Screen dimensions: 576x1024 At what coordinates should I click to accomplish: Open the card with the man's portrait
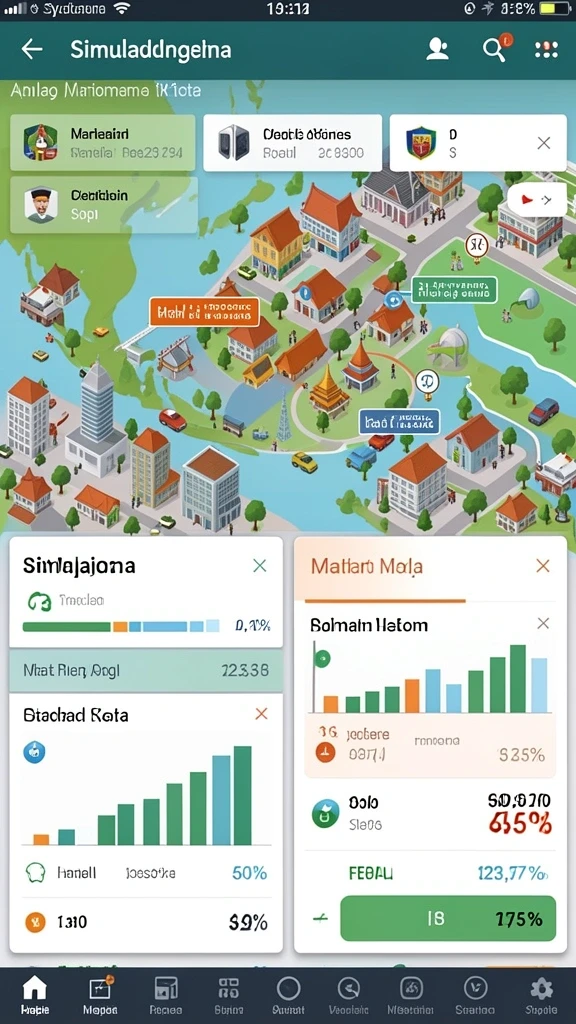pyautogui.click(x=103, y=204)
